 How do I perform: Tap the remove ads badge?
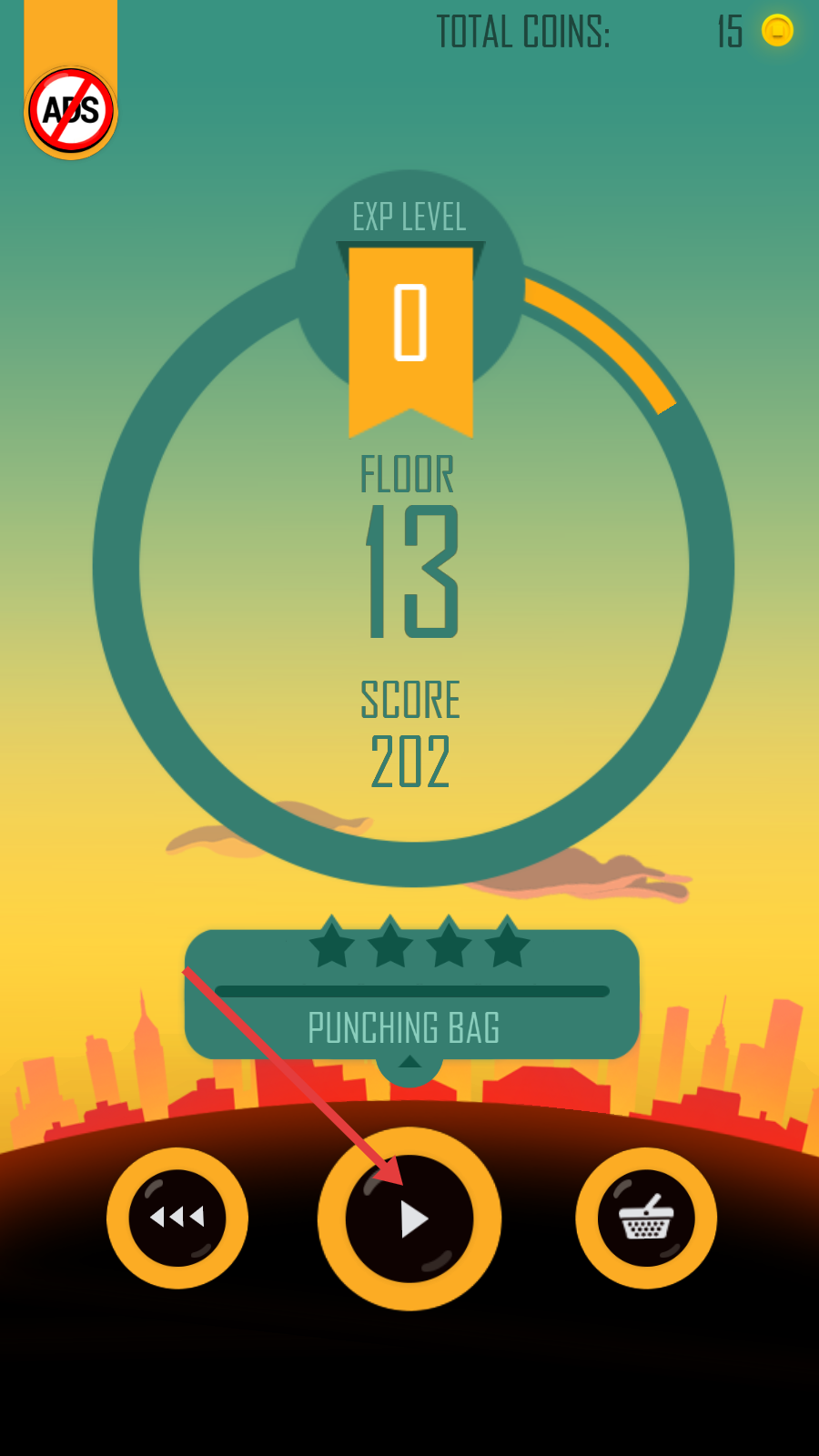point(71,111)
